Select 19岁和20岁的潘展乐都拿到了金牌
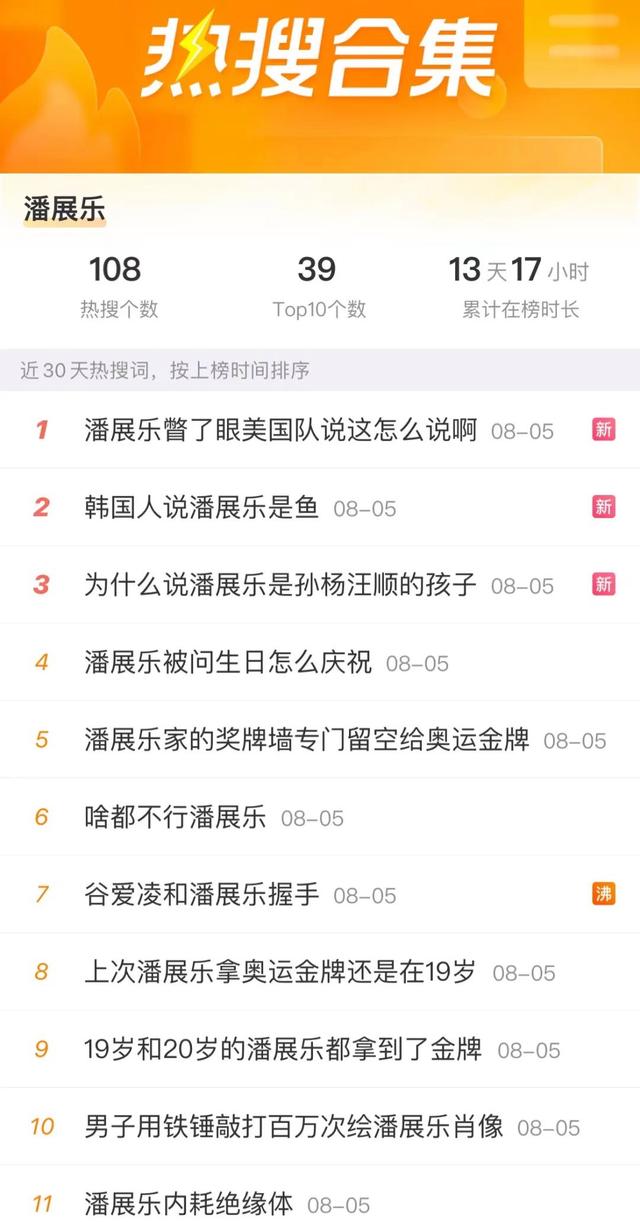Viewport: 640px width, 1222px height. (283, 1049)
